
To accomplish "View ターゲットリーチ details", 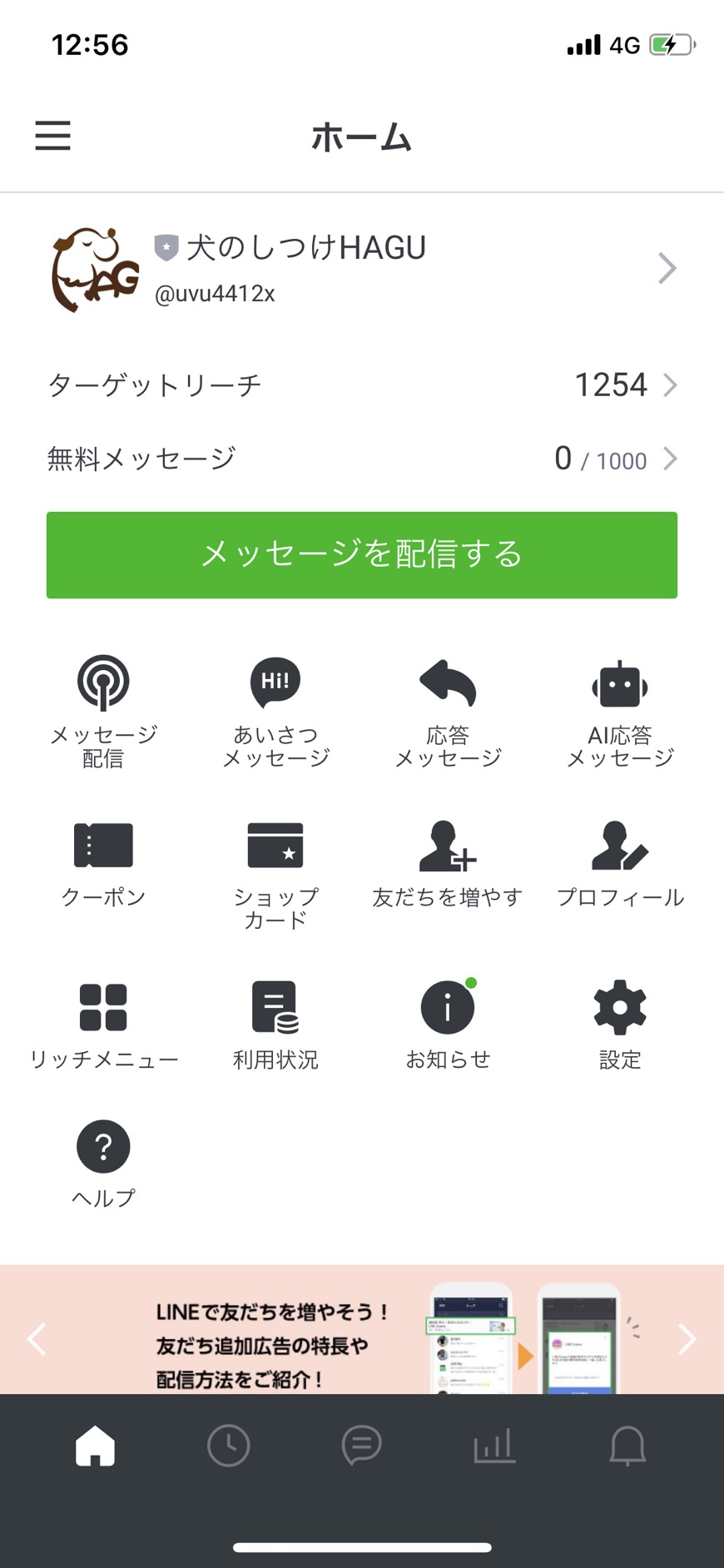I will [x=361, y=385].
